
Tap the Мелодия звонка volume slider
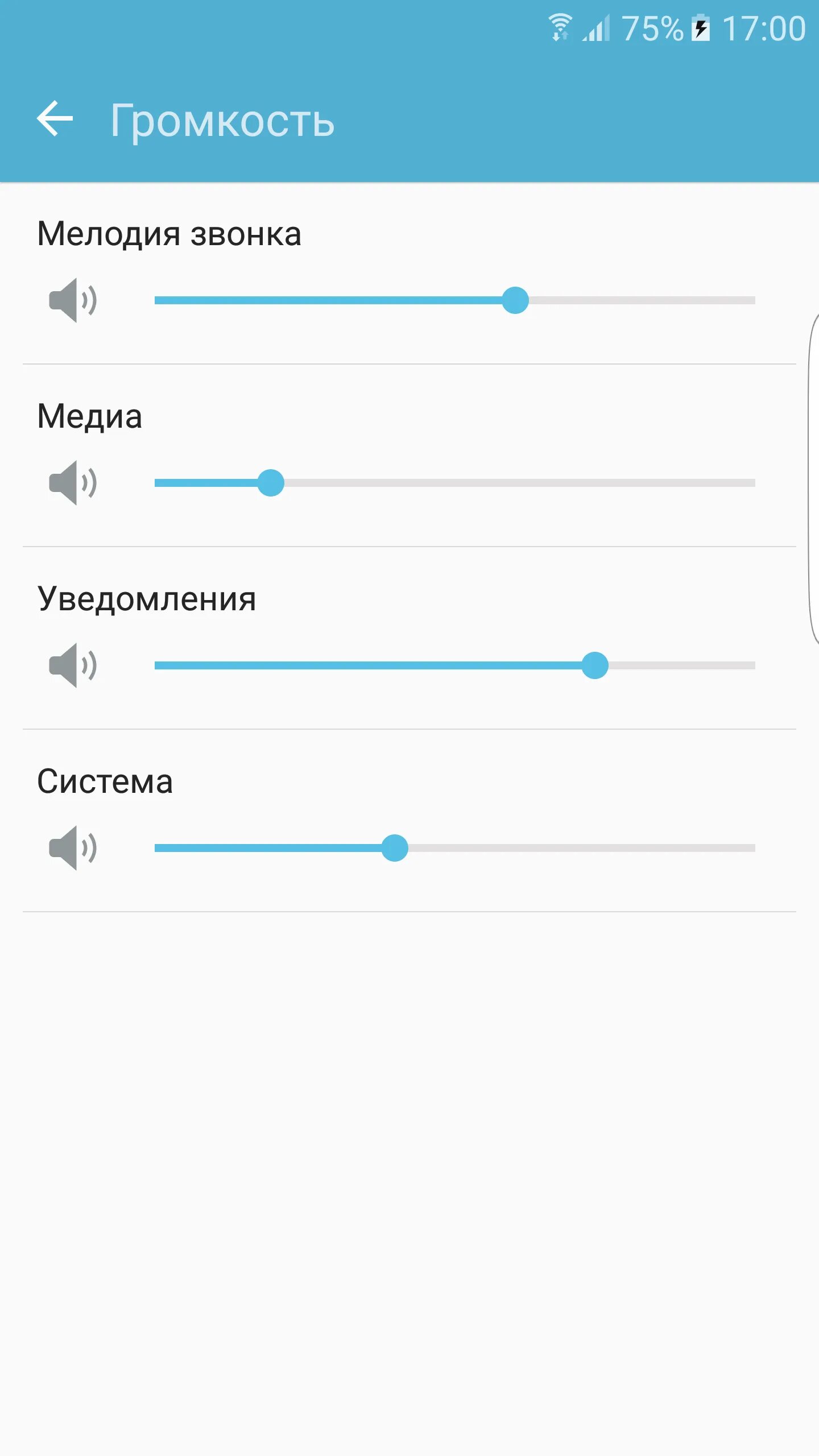pos(455,300)
